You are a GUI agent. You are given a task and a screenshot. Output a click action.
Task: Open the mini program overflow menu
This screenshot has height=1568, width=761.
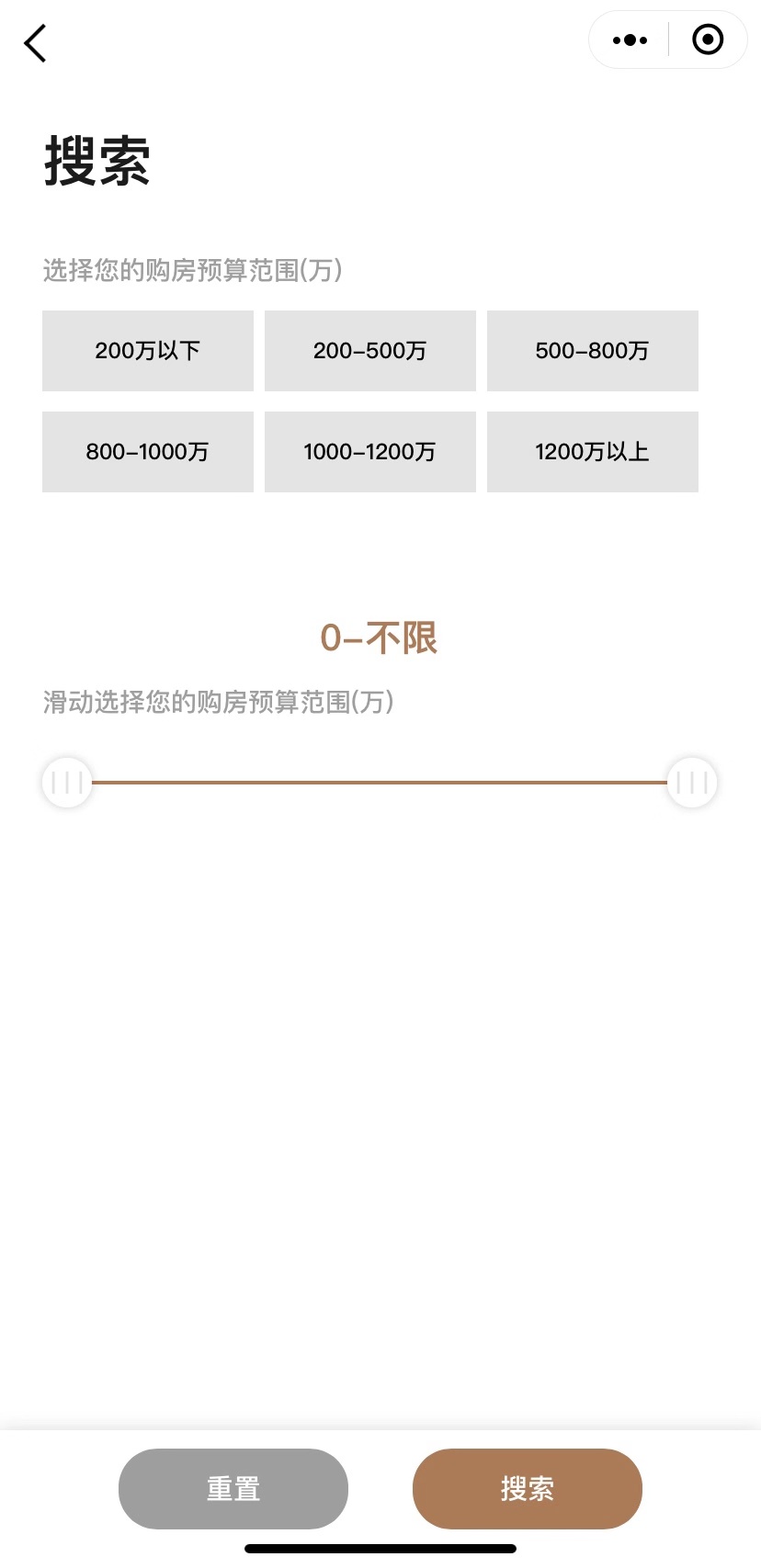[x=630, y=40]
